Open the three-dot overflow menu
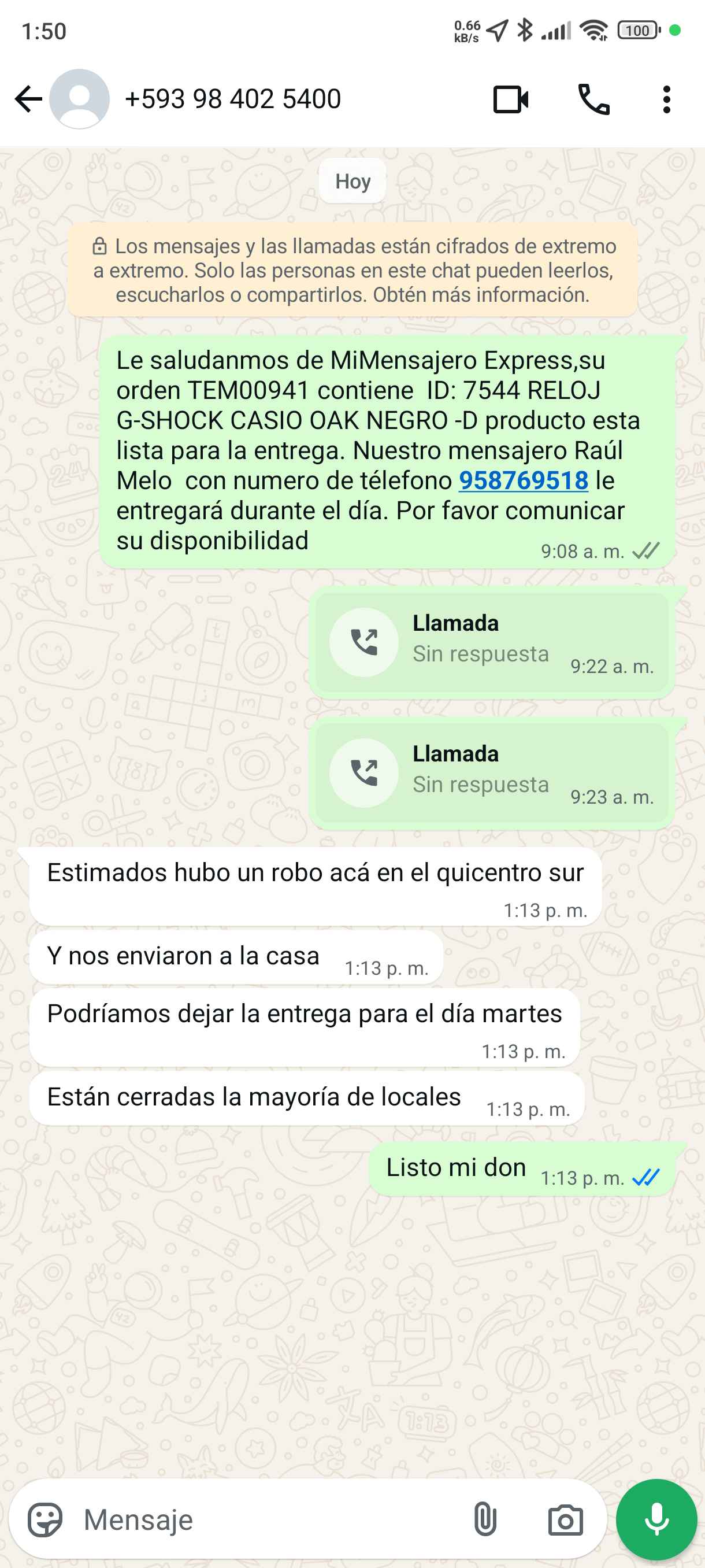The image size is (705, 1568). pos(667,100)
